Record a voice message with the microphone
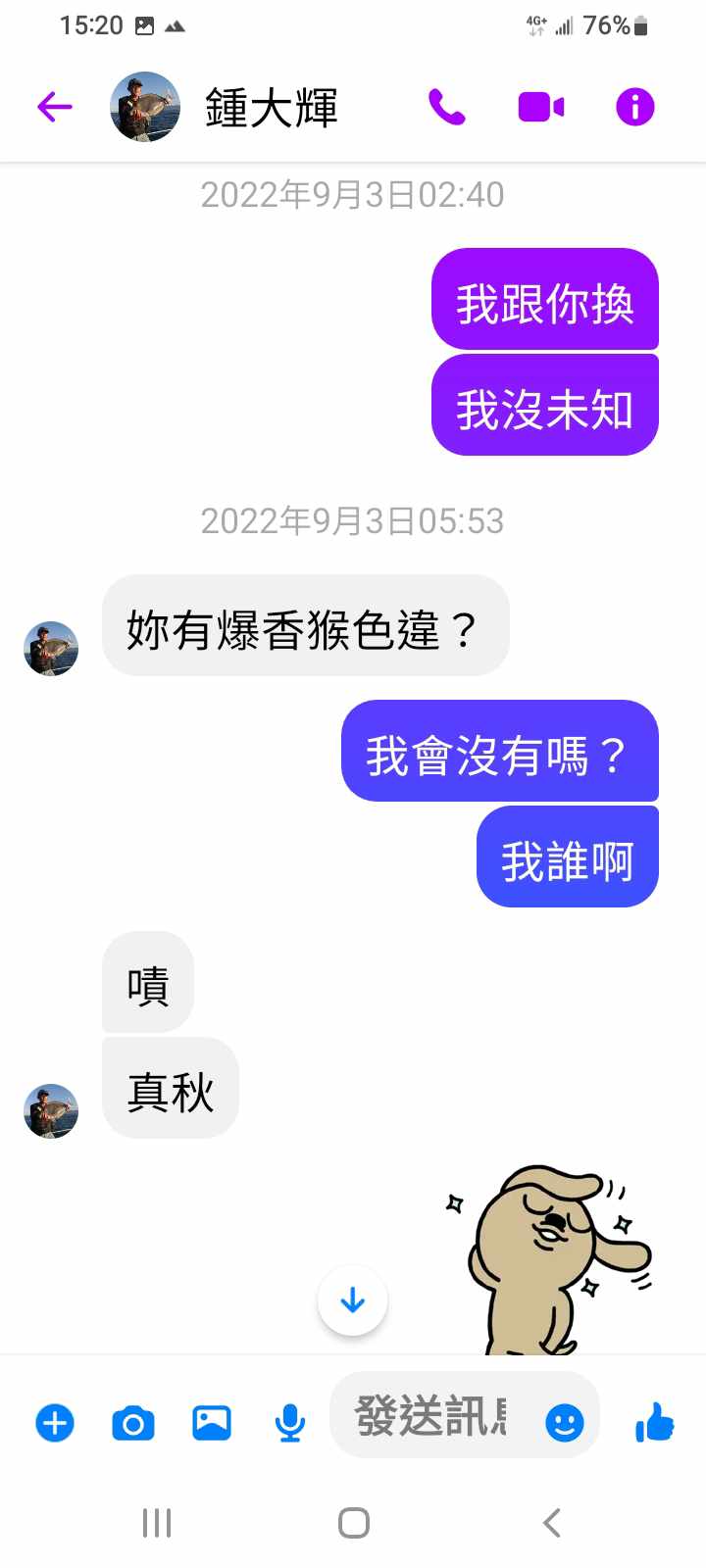Viewport: 706px width, 1568px height. click(x=289, y=1422)
